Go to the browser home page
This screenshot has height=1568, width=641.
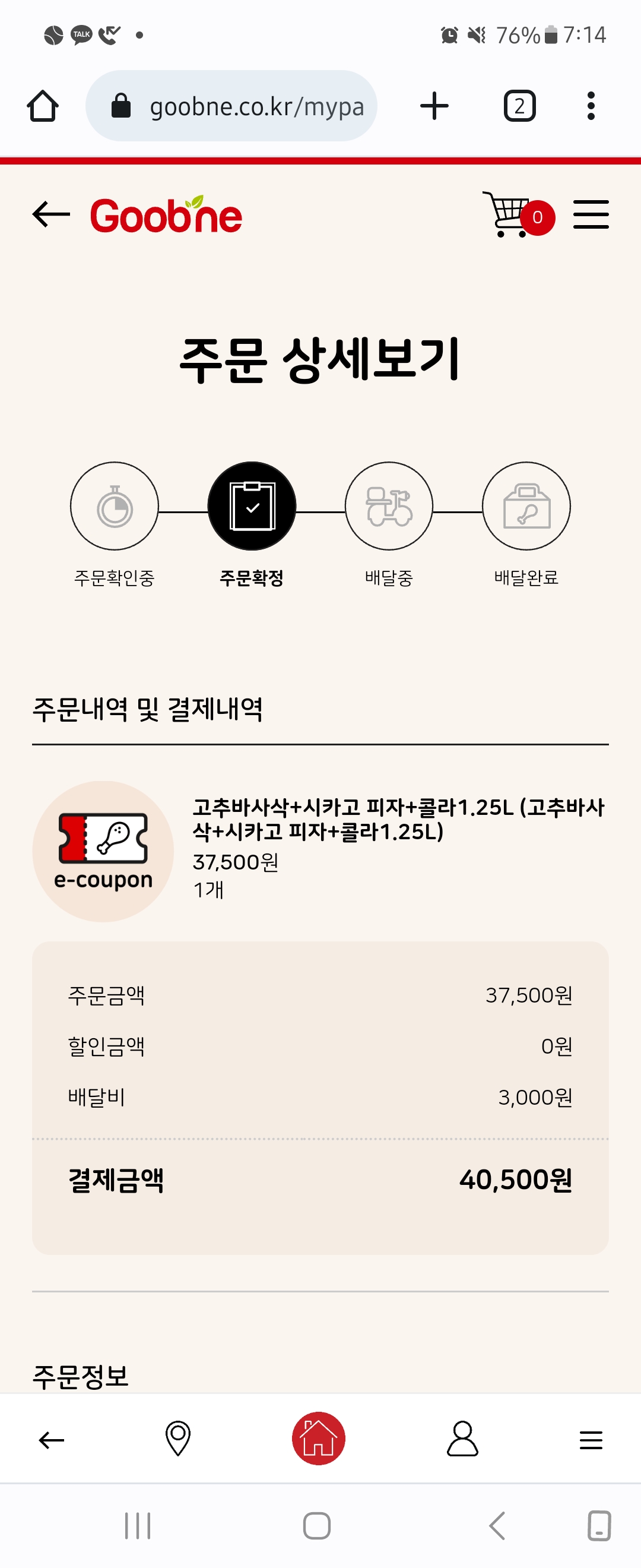tap(43, 106)
